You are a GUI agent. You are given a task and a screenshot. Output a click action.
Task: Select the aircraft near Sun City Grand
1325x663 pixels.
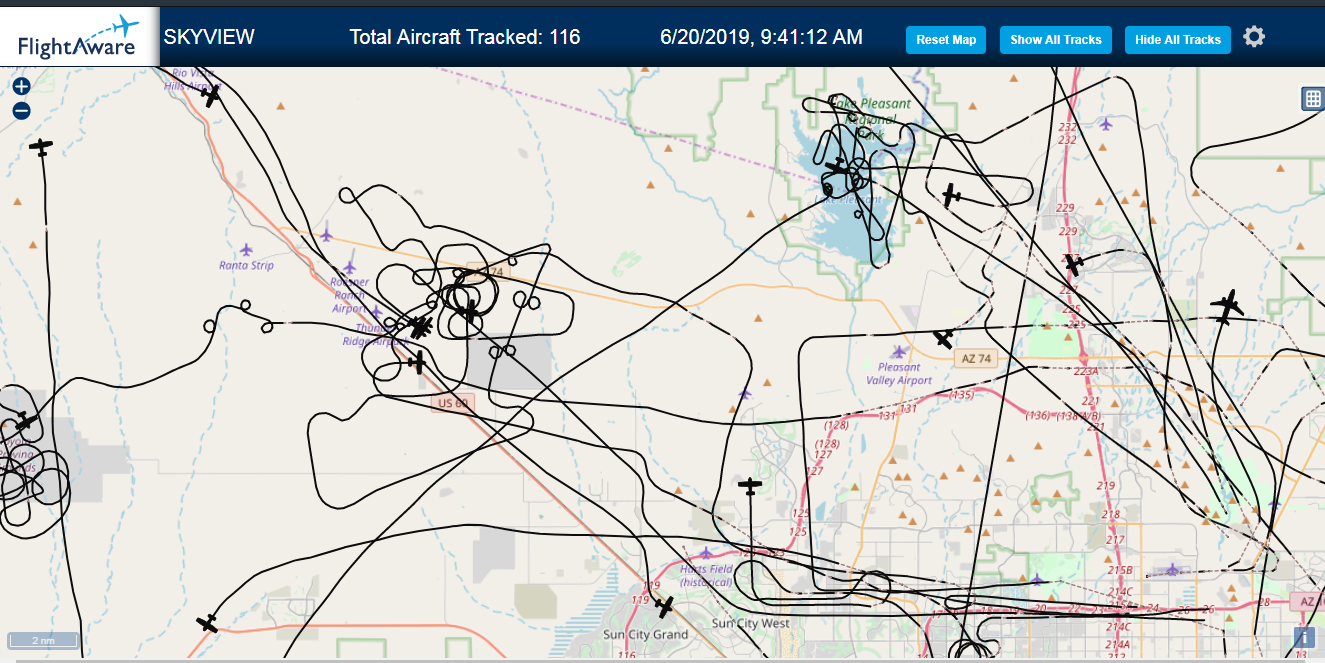664,606
